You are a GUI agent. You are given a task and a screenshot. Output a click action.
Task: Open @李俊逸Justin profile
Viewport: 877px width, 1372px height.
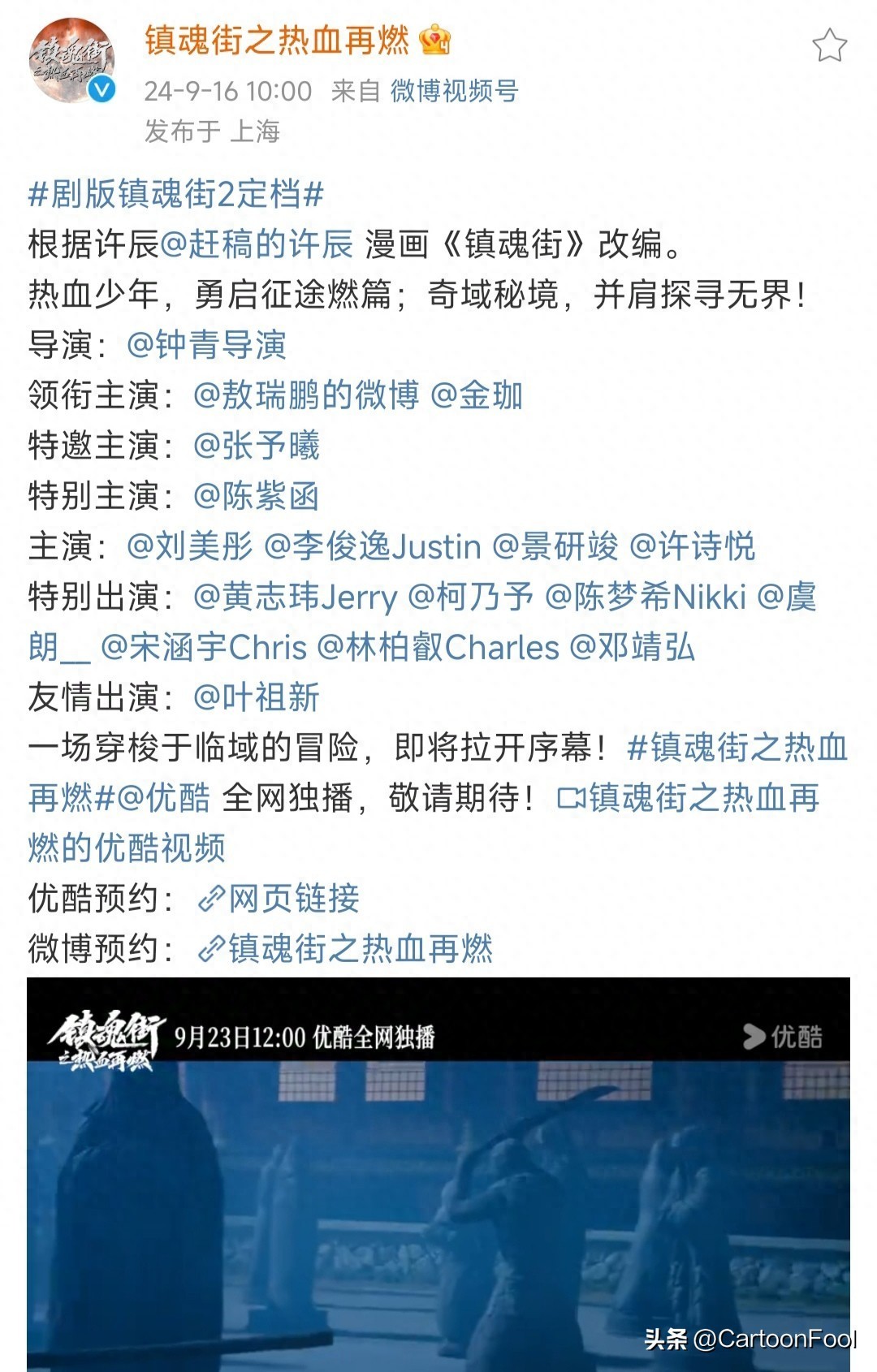[x=373, y=546]
